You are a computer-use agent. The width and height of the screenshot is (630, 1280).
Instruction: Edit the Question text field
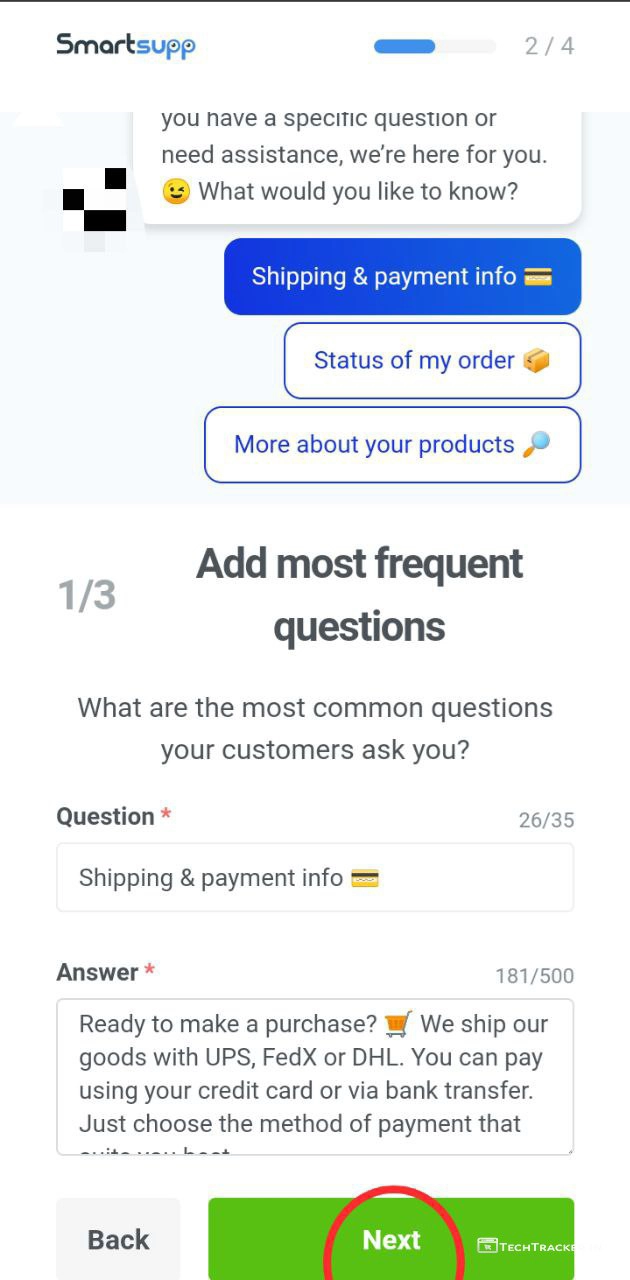coord(315,878)
